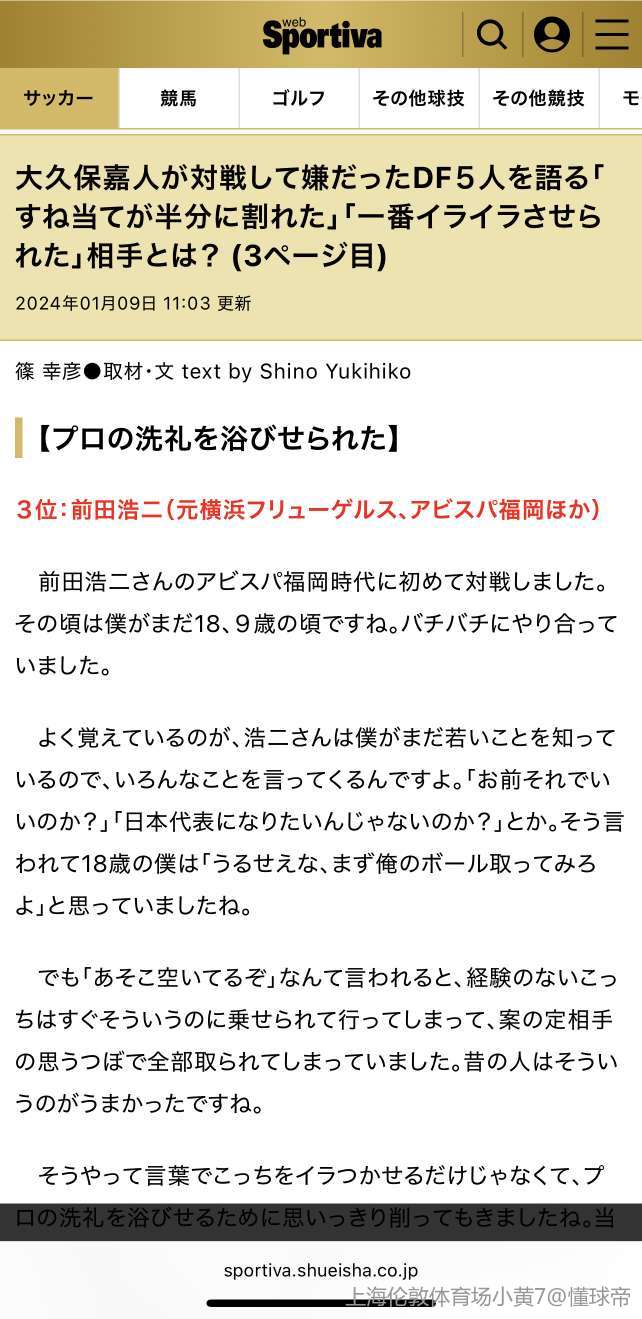
Task: Open the search magnifier icon
Action: pyautogui.click(x=491, y=35)
